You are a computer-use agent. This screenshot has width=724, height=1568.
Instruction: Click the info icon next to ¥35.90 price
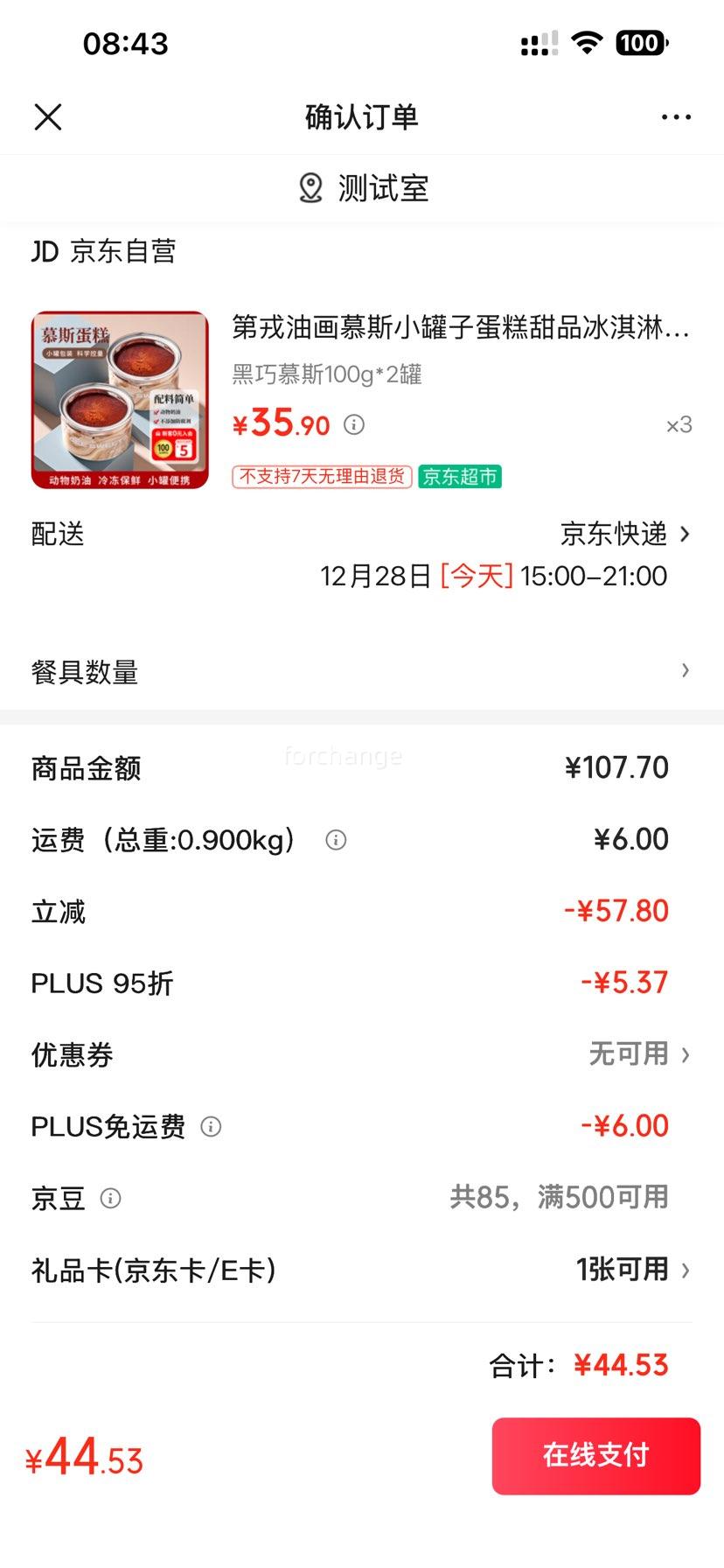pyautogui.click(x=353, y=425)
